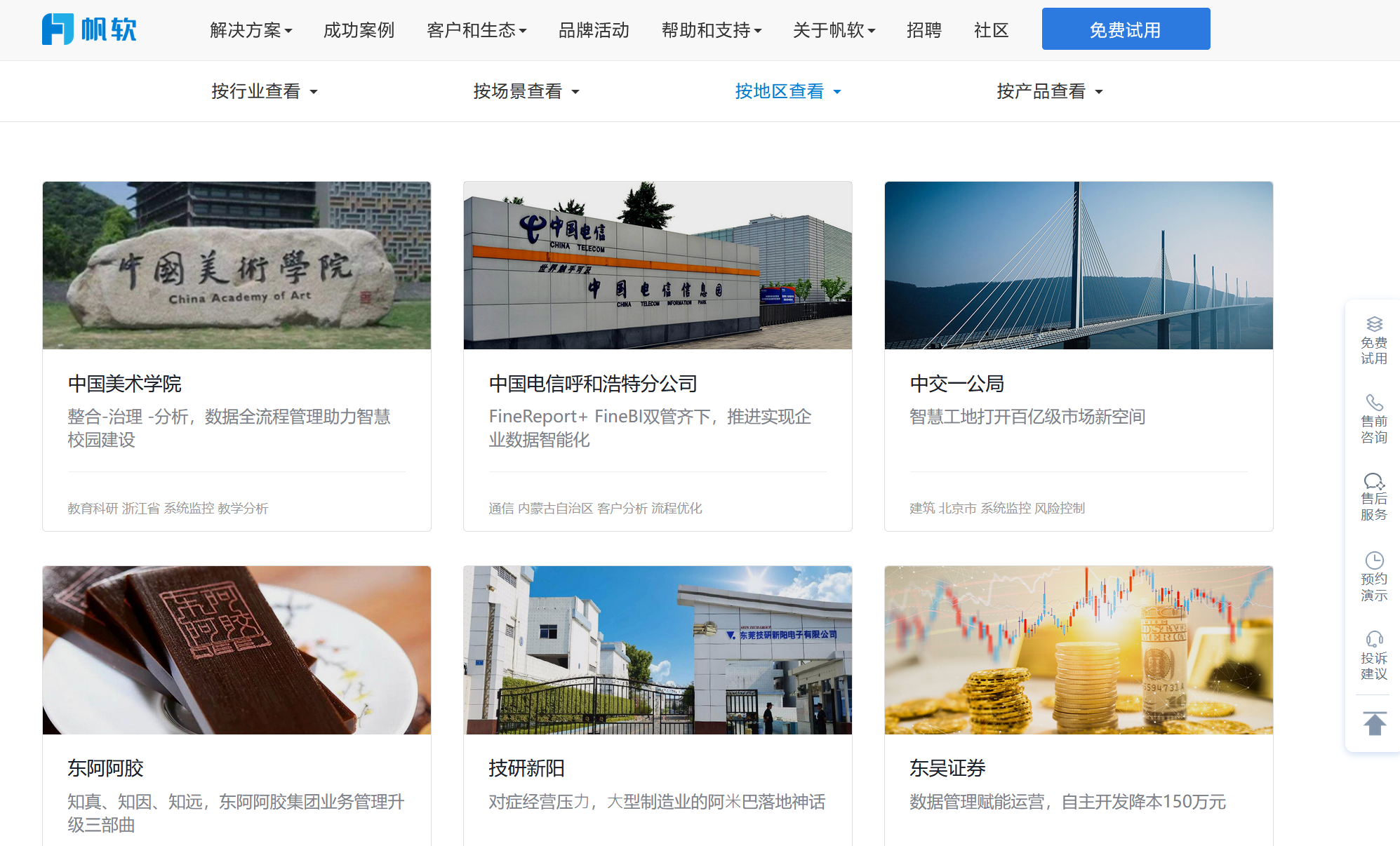Open the 成功案例 page

tap(359, 30)
